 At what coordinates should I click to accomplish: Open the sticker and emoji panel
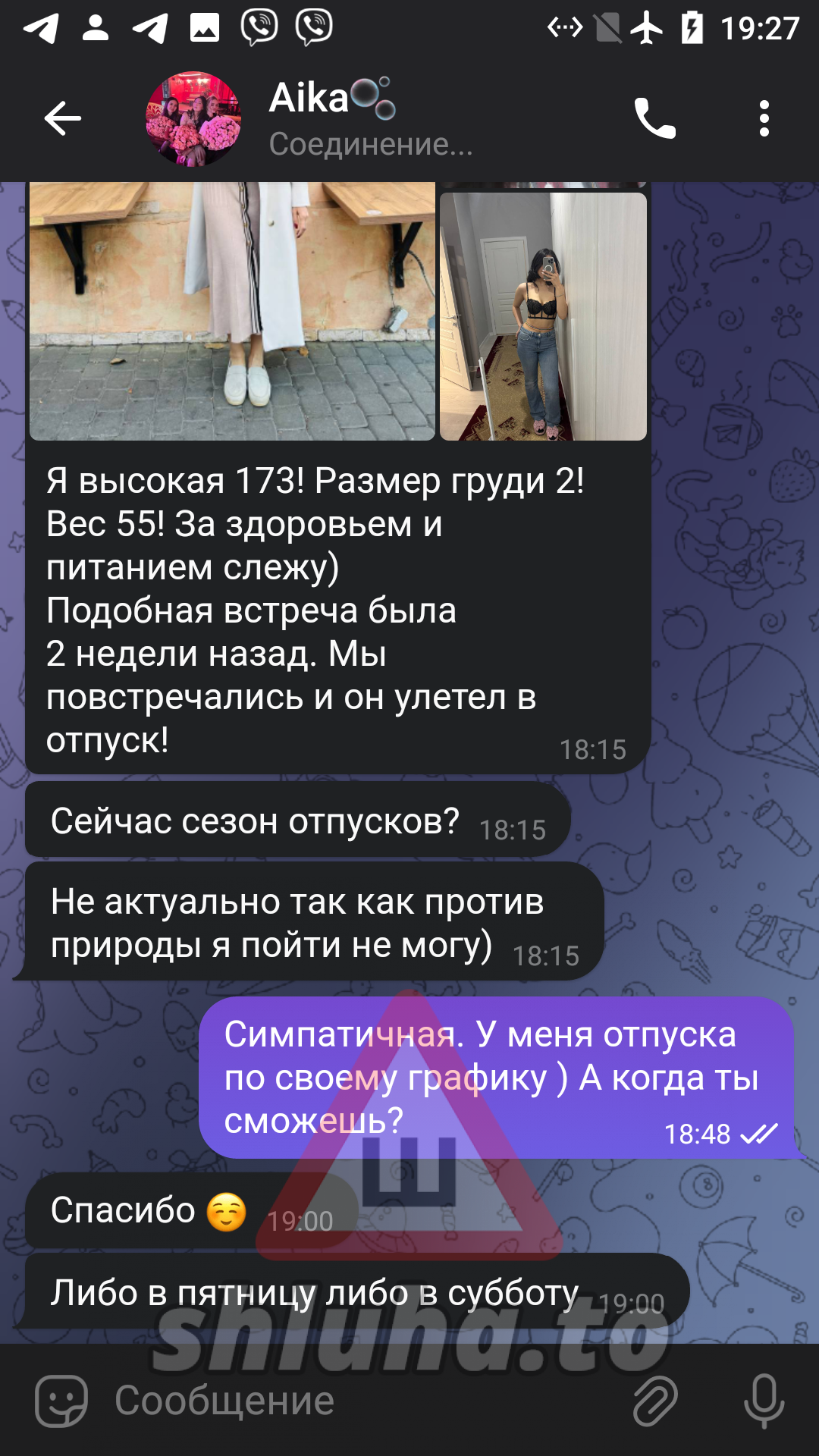pyautogui.click(x=61, y=1401)
